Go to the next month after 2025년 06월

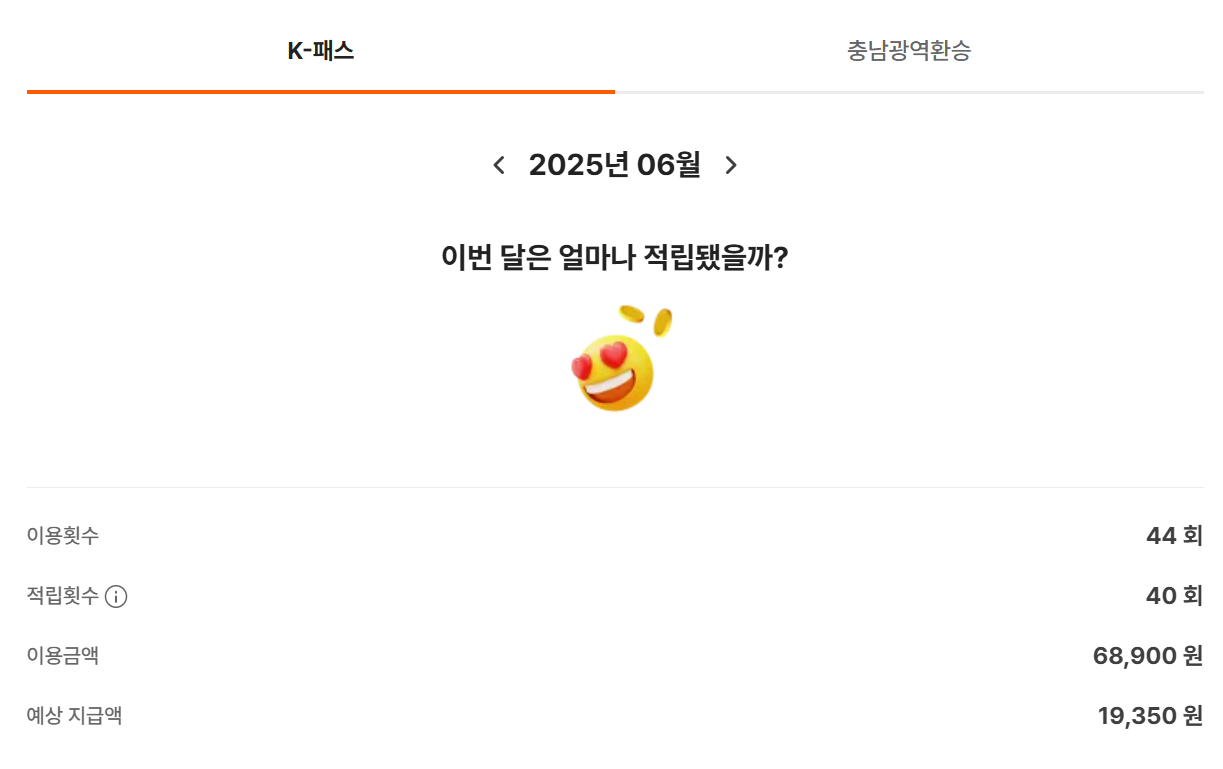click(x=731, y=165)
